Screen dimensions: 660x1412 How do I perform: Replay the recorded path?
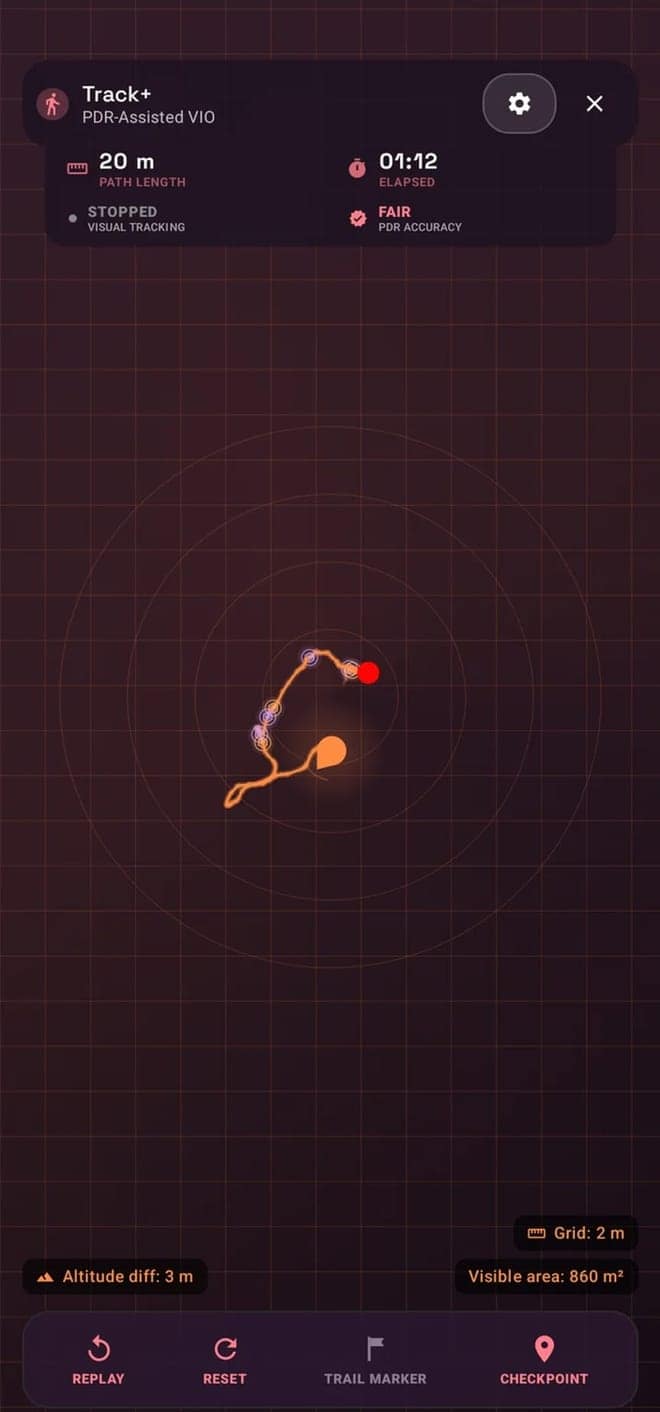[x=98, y=1360]
